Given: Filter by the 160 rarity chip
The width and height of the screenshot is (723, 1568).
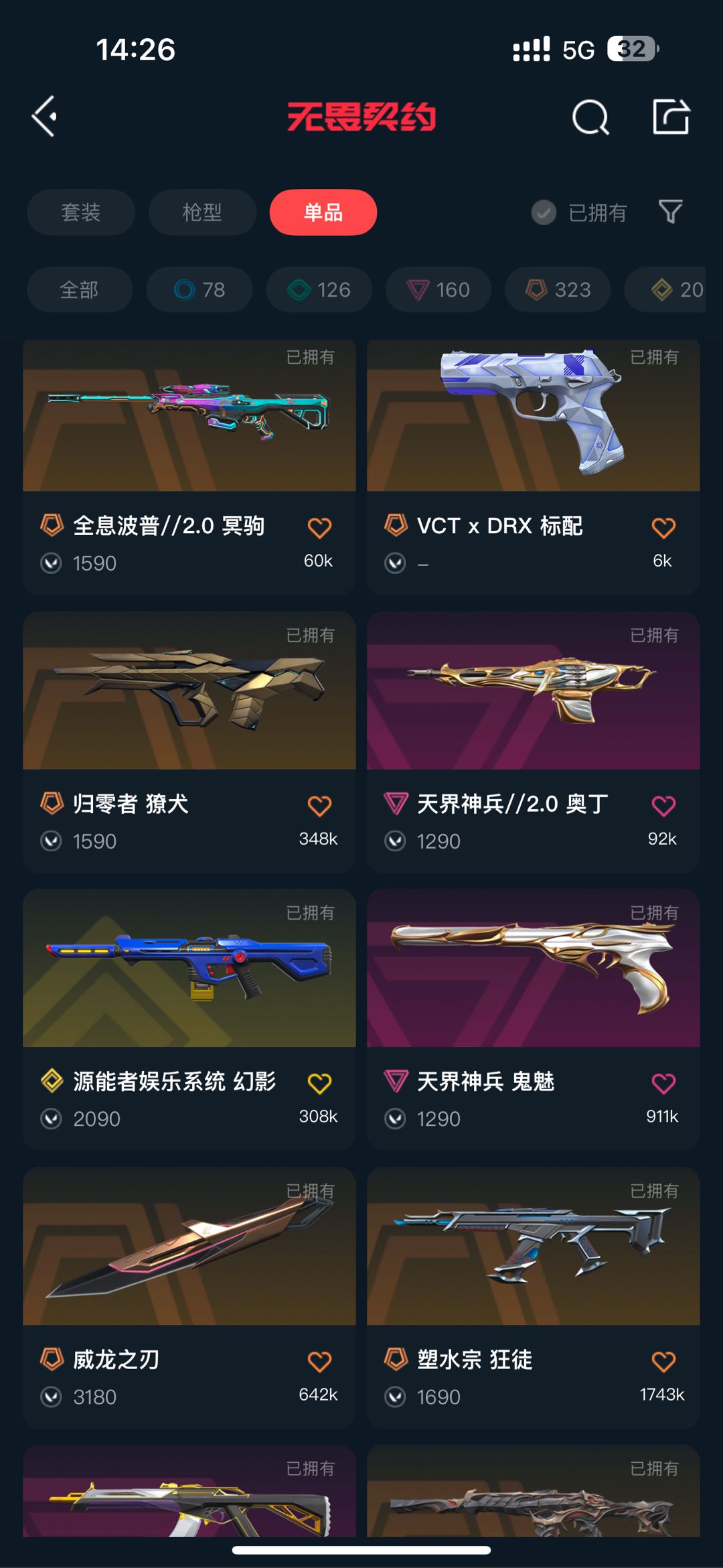Looking at the screenshot, I should 438,289.
